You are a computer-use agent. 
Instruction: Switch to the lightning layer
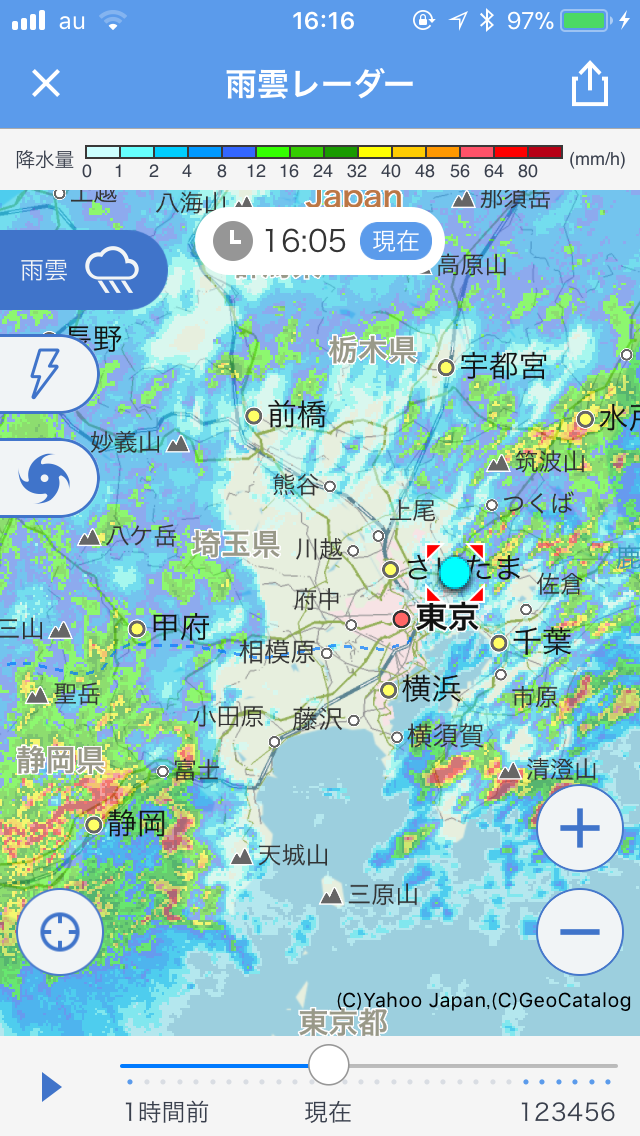point(46,374)
